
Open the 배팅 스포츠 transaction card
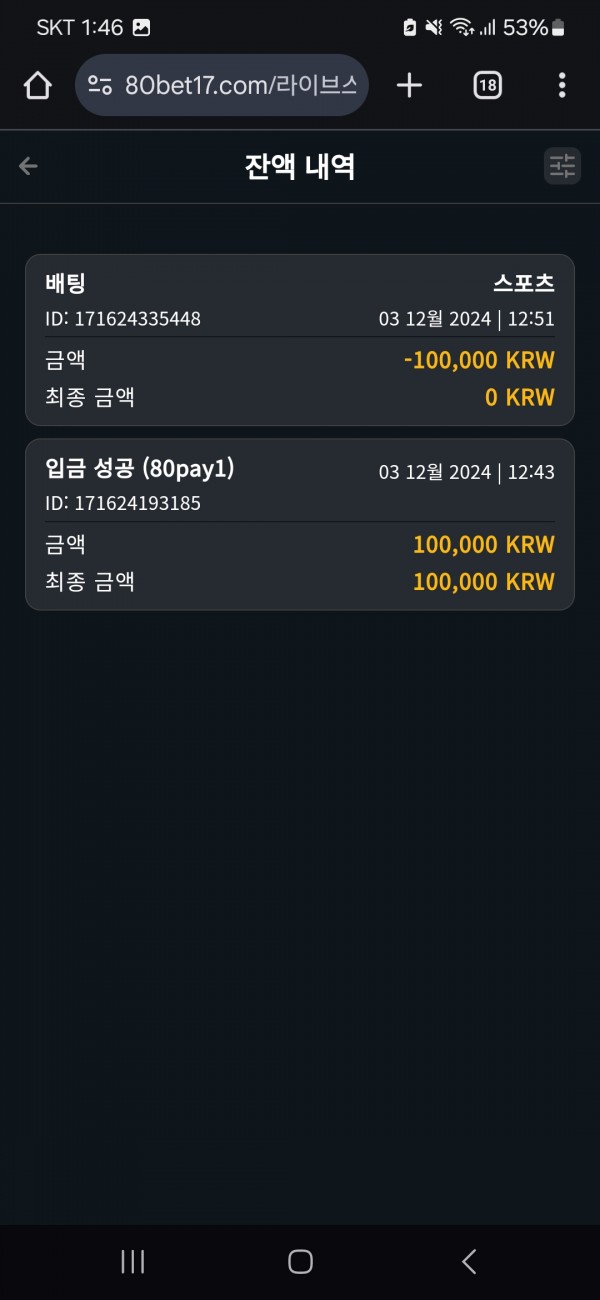(x=300, y=340)
